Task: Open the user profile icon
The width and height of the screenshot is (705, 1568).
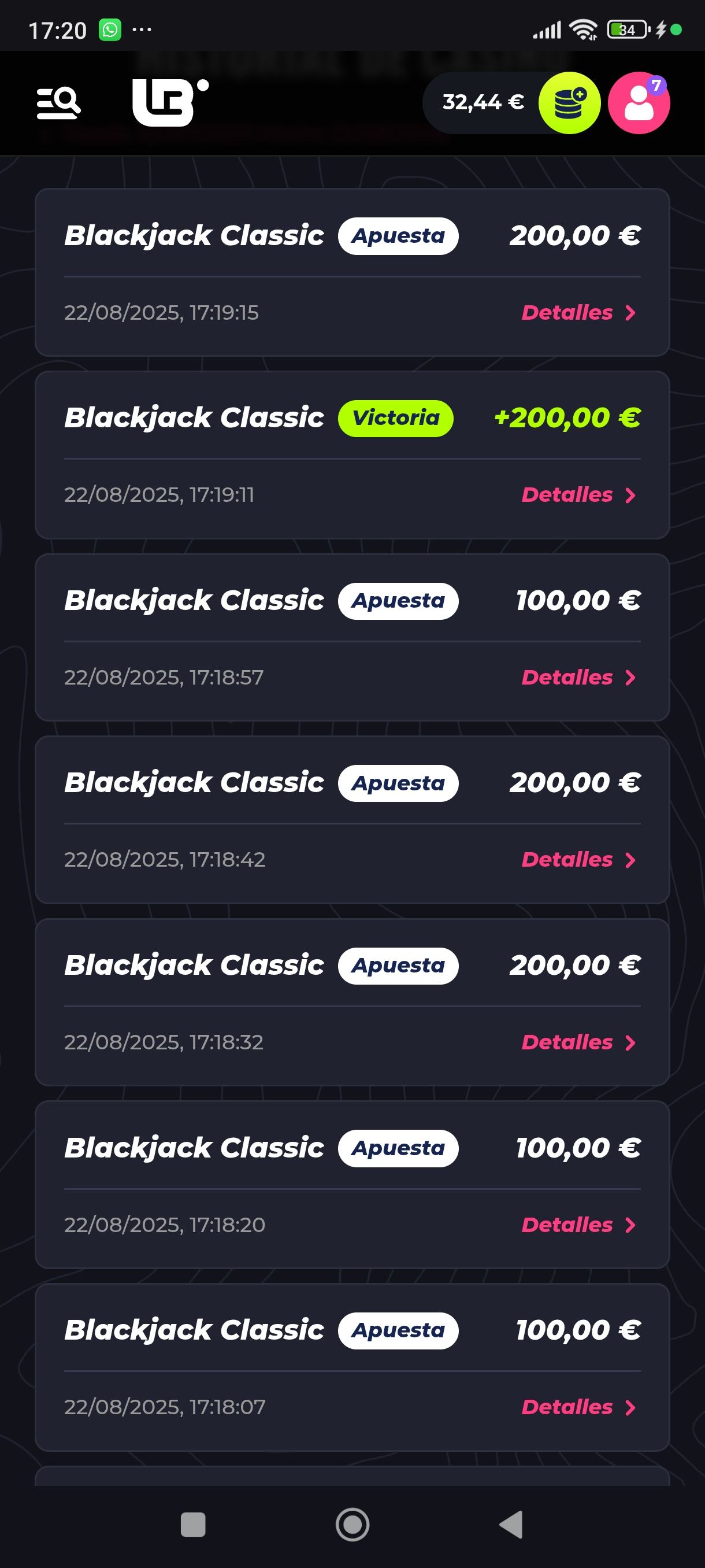Action: [639, 103]
